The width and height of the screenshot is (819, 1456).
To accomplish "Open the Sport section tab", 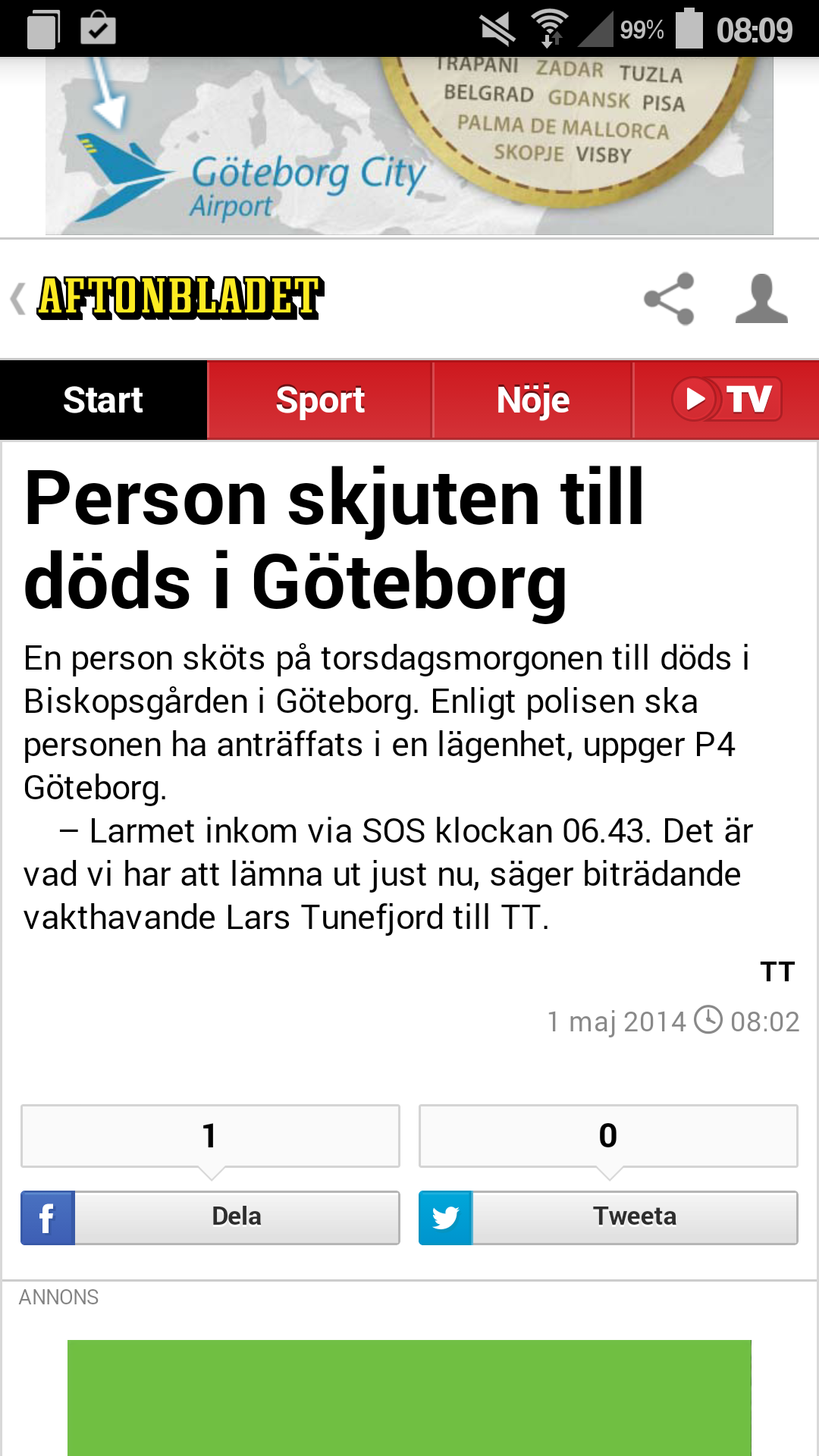I will 320,400.
